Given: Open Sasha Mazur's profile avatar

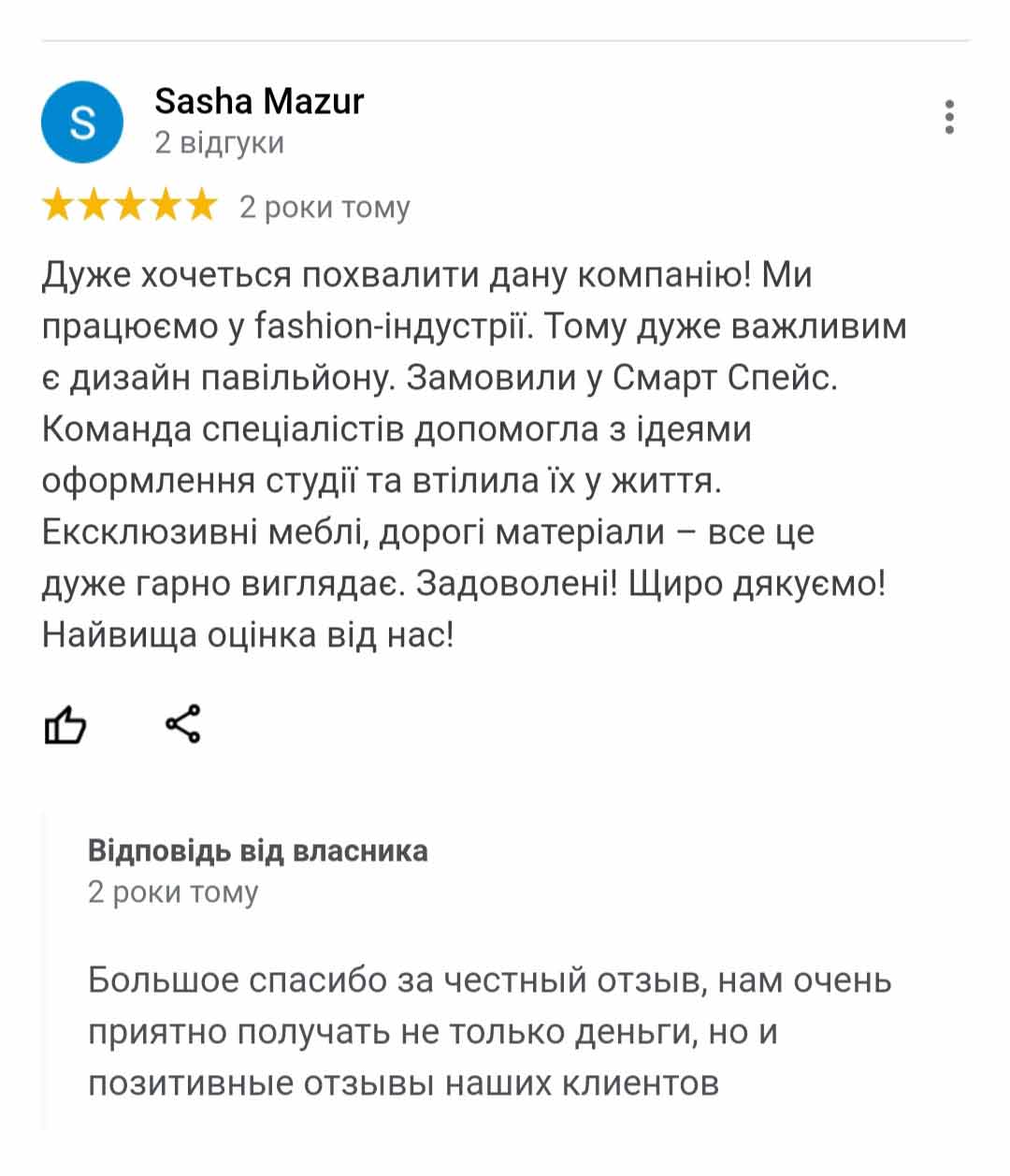Looking at the screenshot, I should [x=82, y=122].
